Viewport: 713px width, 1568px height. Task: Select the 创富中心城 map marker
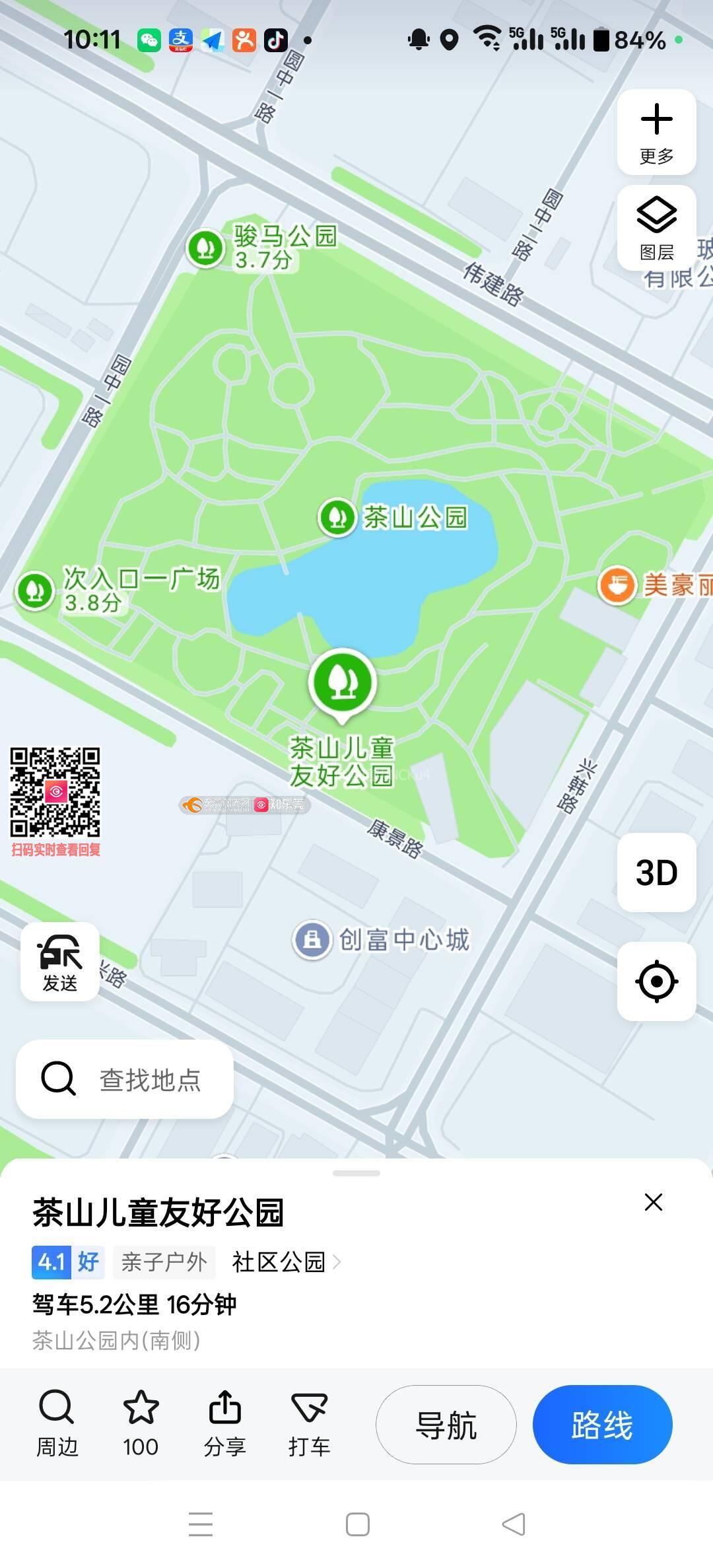coord(312,939)
